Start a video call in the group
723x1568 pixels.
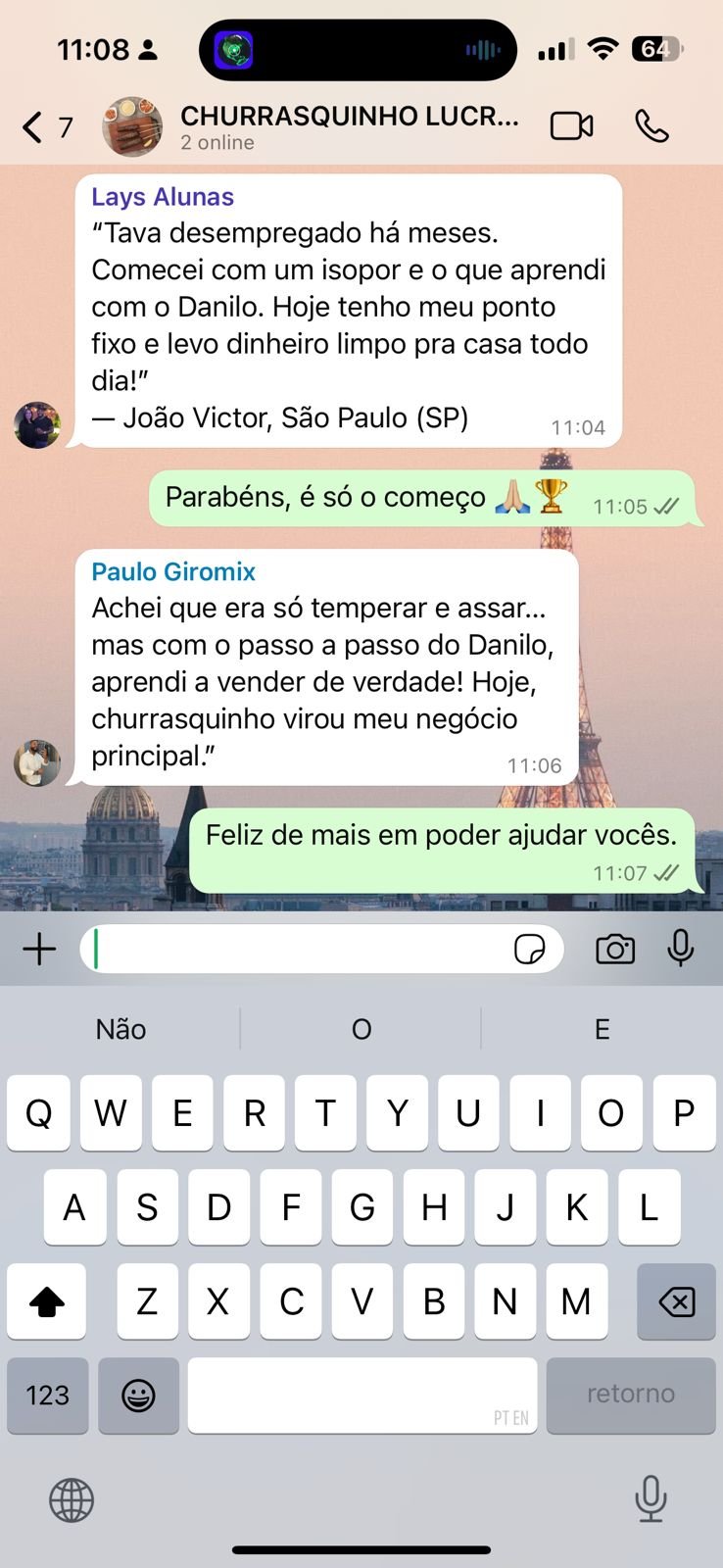571,126
